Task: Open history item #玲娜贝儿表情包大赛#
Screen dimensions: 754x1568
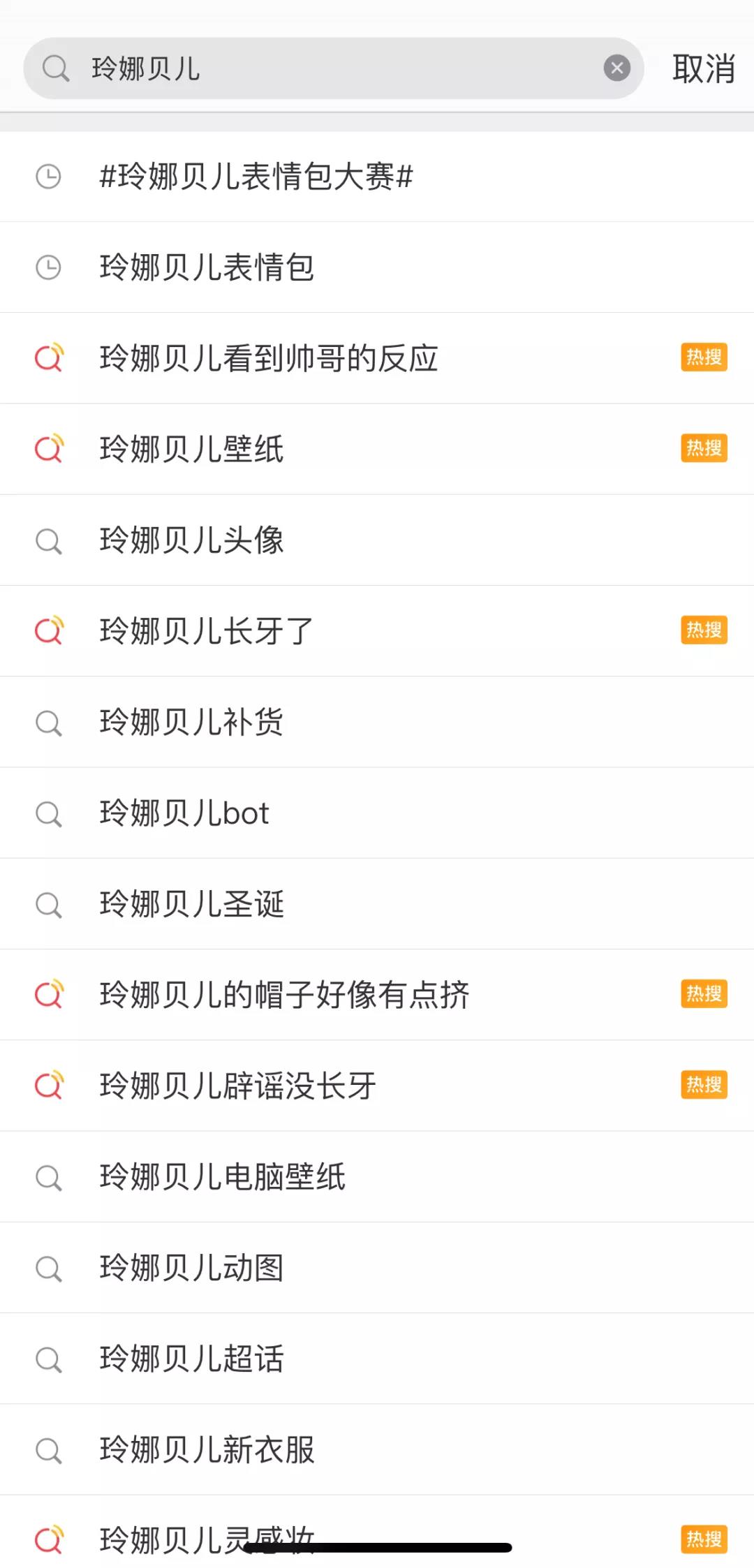Action: pos(377,177)
